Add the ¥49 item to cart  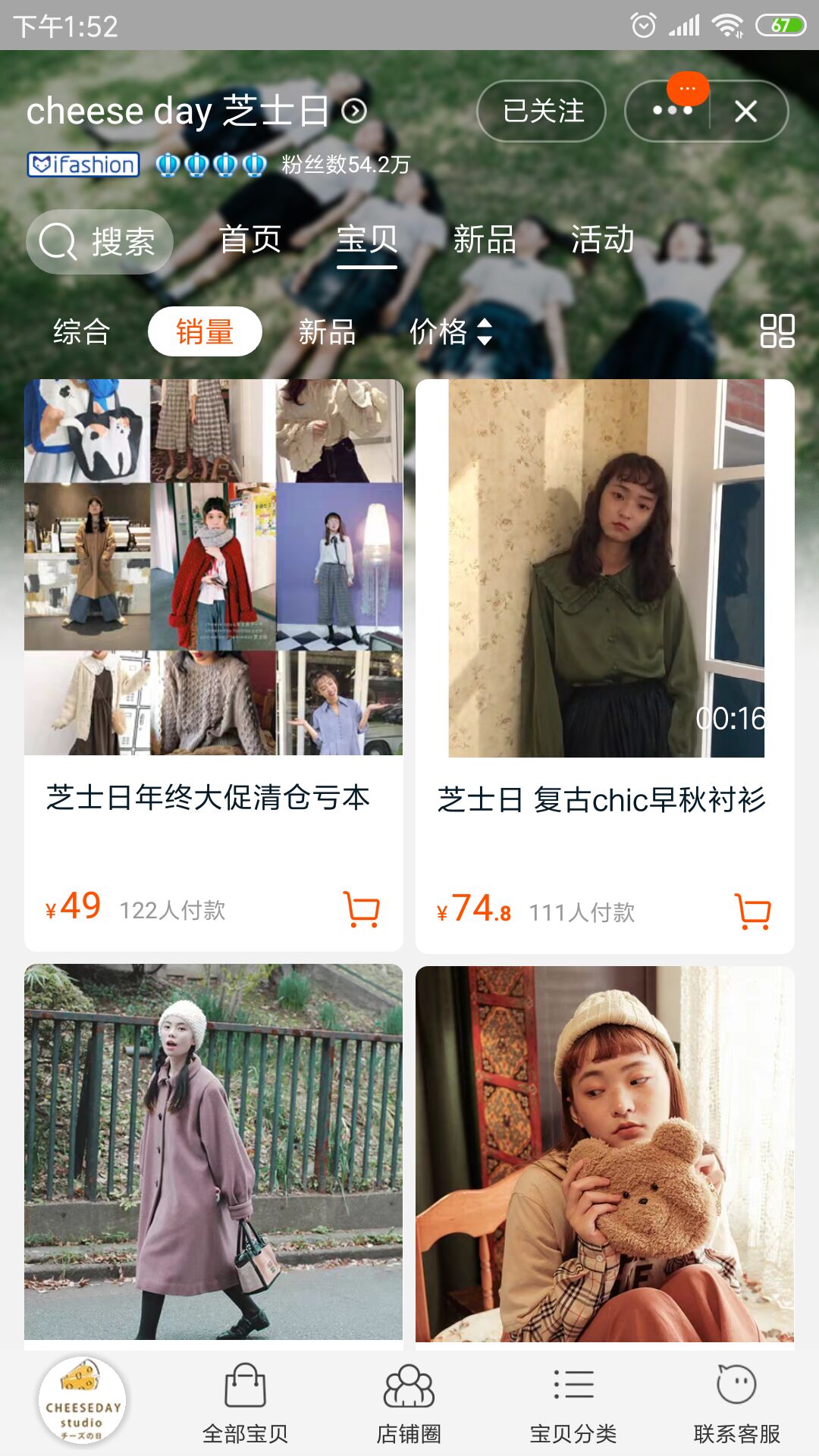pos(362,908)
